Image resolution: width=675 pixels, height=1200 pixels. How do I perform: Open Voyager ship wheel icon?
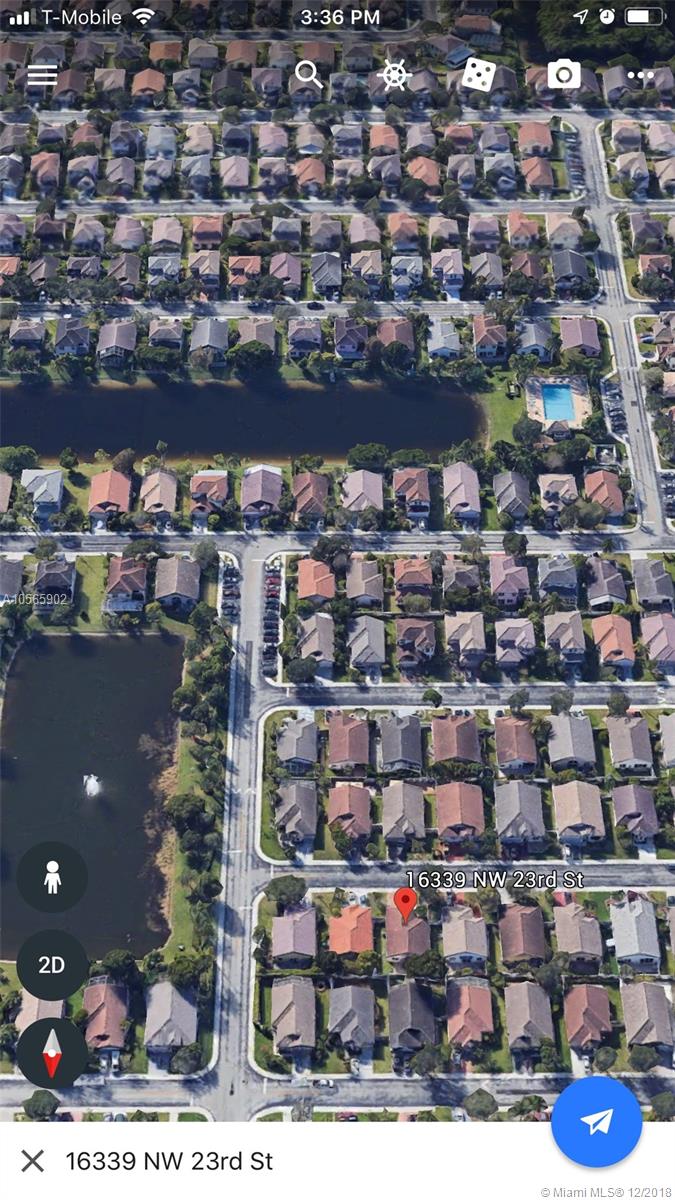click(x=394, y=75)
